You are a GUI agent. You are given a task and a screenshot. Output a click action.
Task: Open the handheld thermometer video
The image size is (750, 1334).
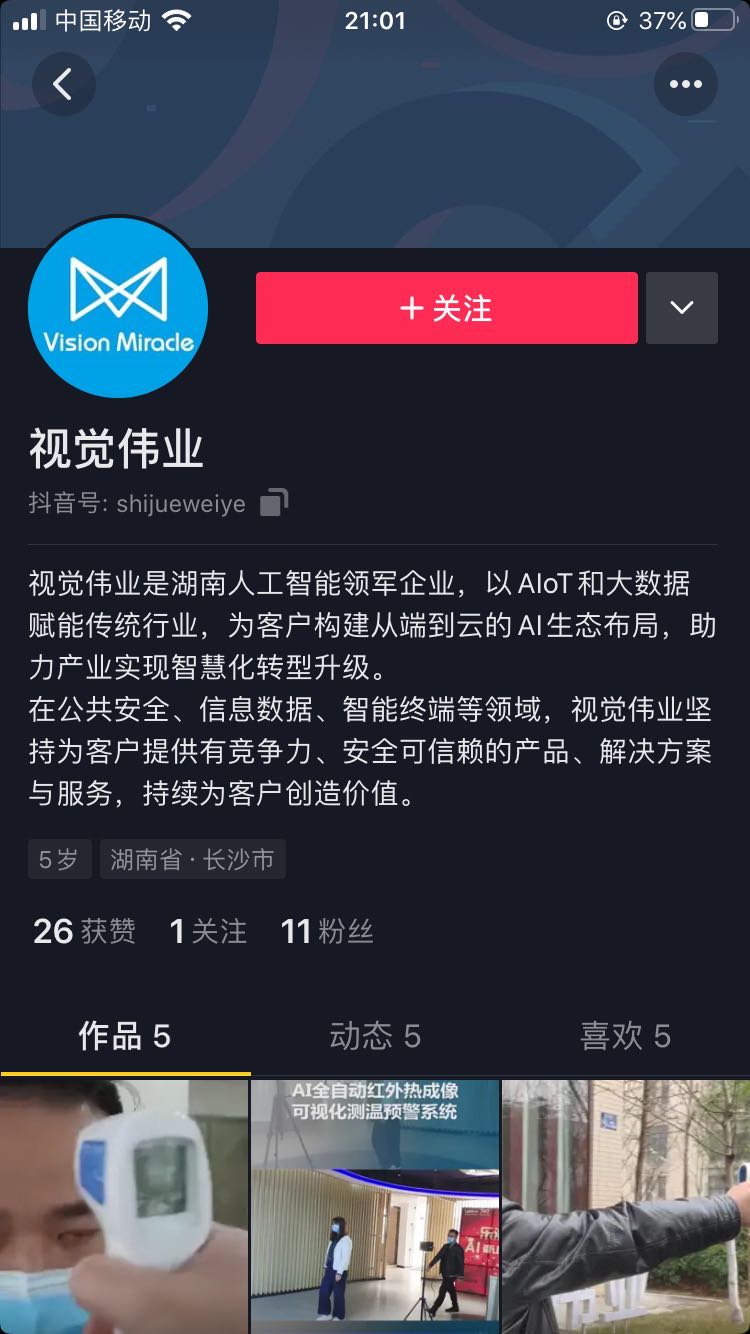(x=123, y=1206)
